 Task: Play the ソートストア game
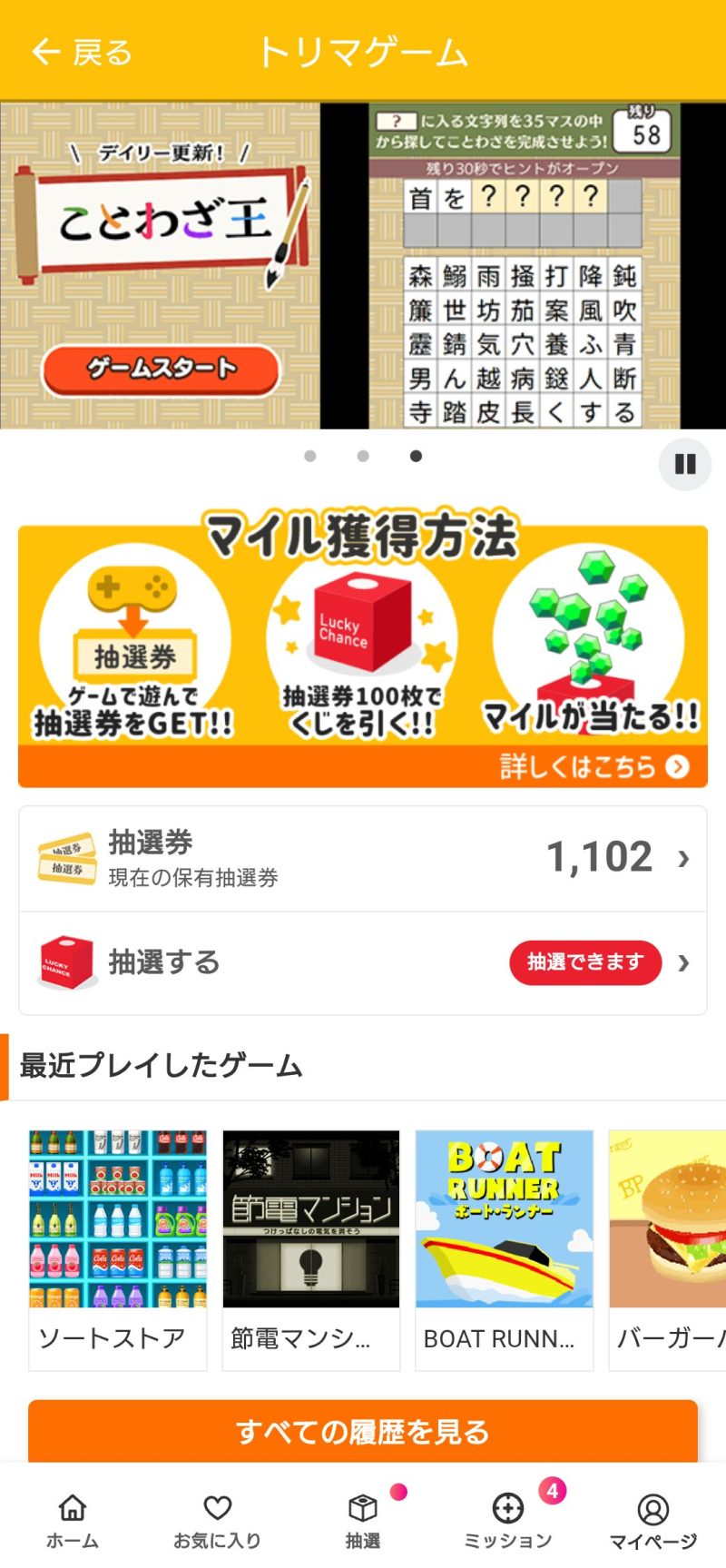point(118,1248)
